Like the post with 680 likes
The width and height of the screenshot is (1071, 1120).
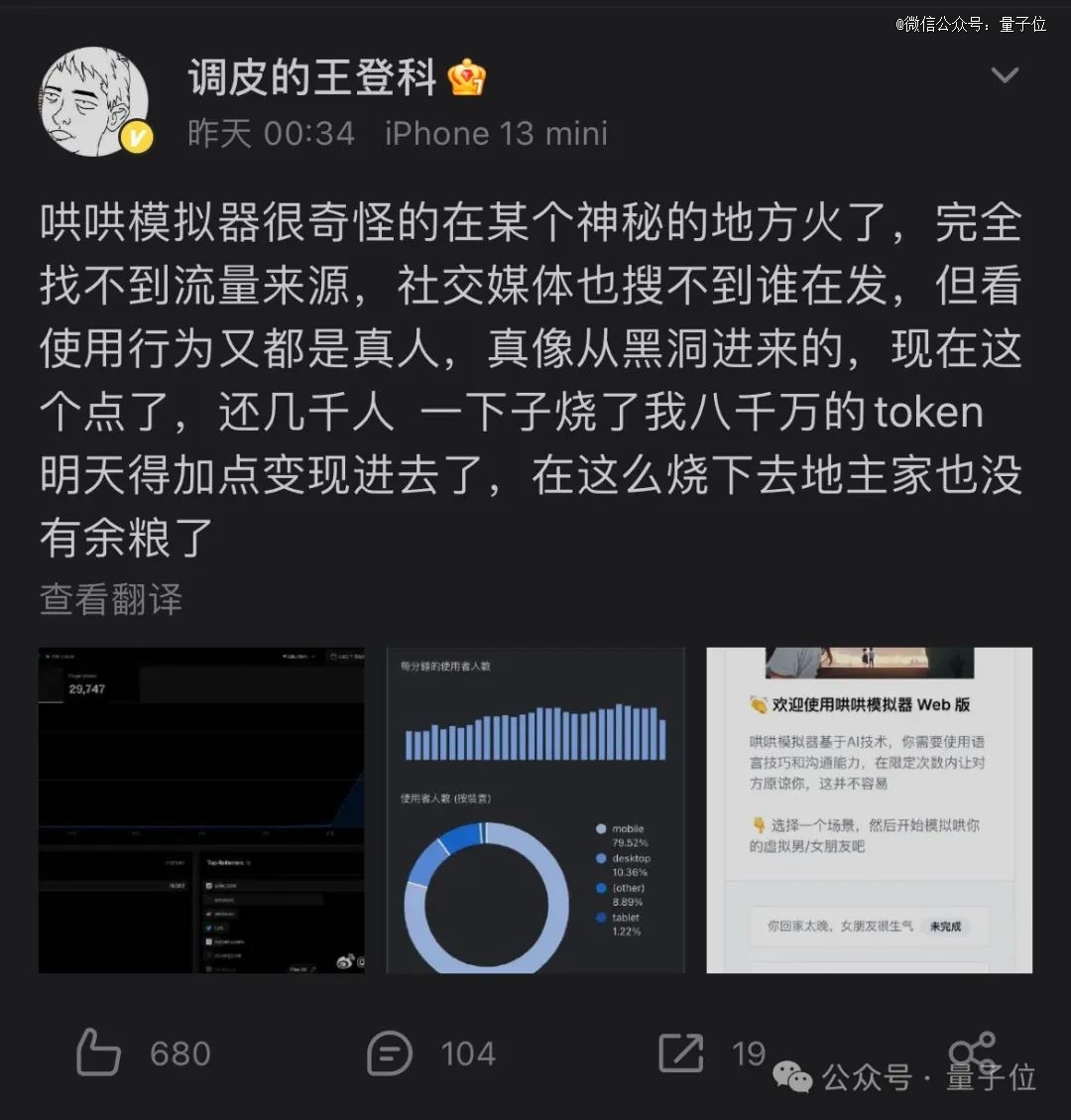coord(99,1053)
